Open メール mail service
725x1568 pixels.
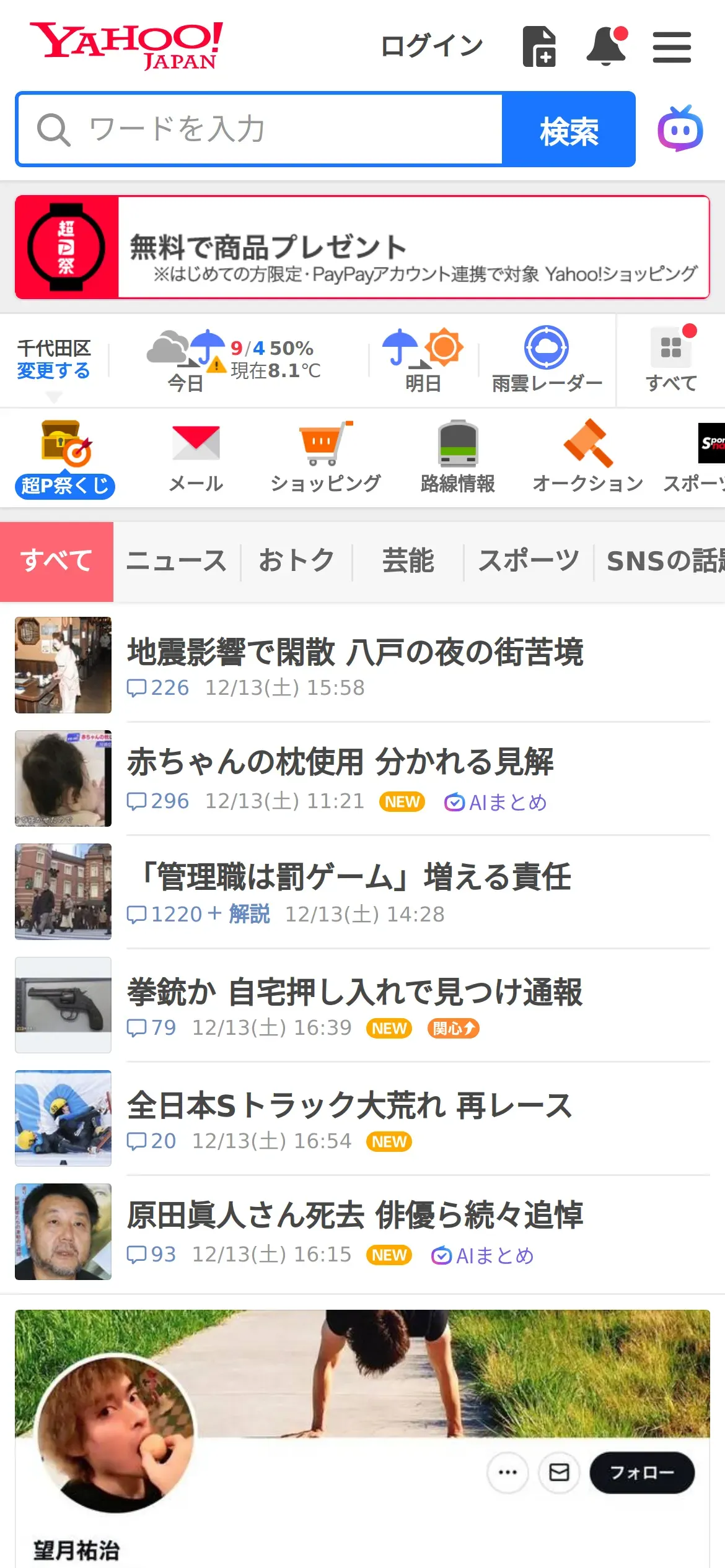[x=196, y=456]
